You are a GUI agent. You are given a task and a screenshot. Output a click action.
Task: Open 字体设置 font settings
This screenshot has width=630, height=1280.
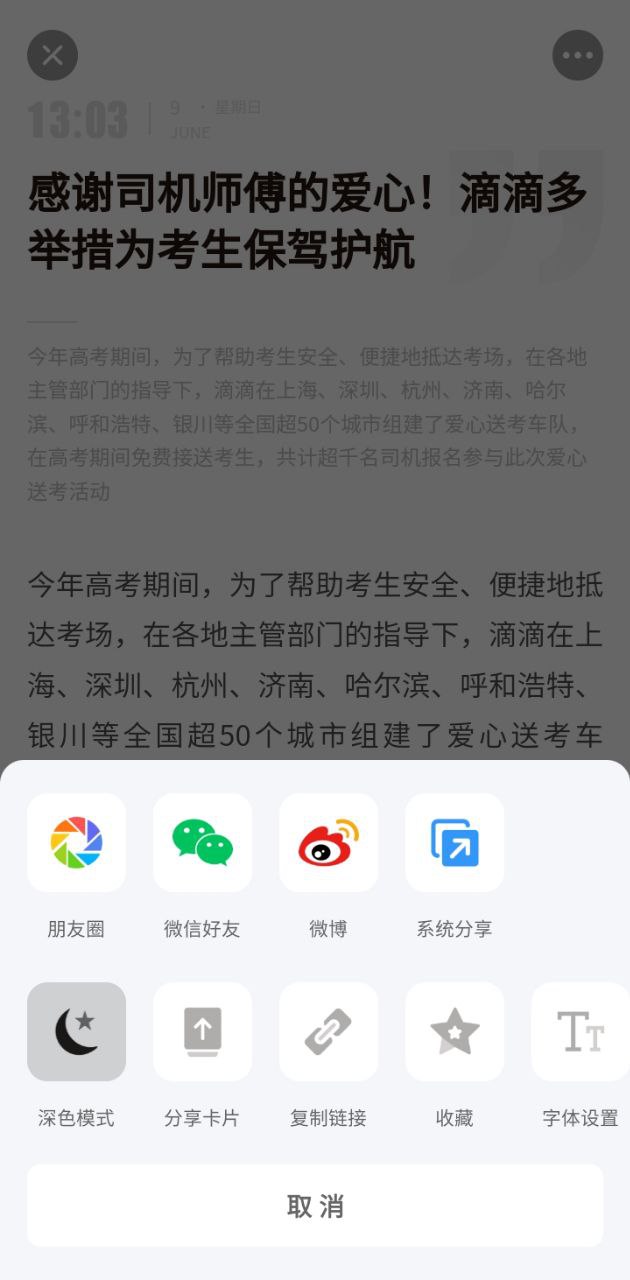580,1032
